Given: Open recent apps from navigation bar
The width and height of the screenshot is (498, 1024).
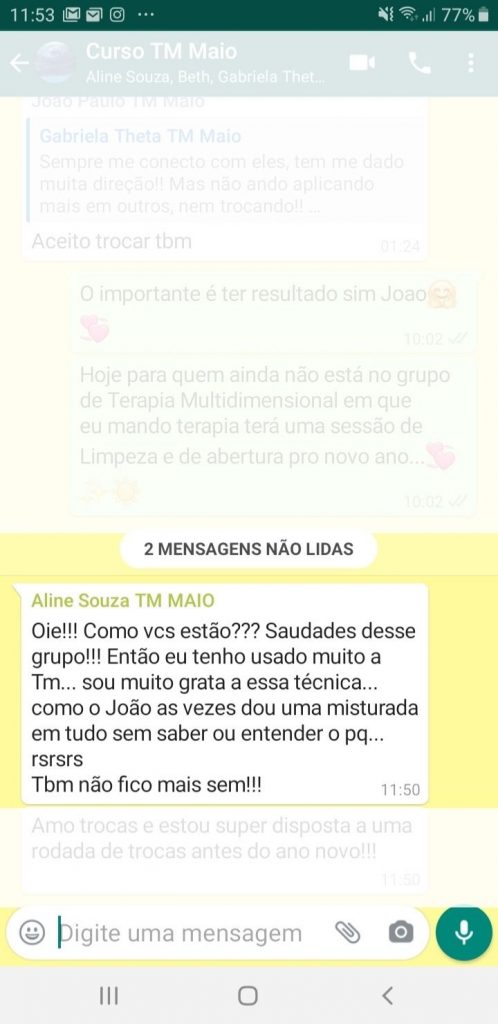Looking at the screenshot, I should (108, 995).
